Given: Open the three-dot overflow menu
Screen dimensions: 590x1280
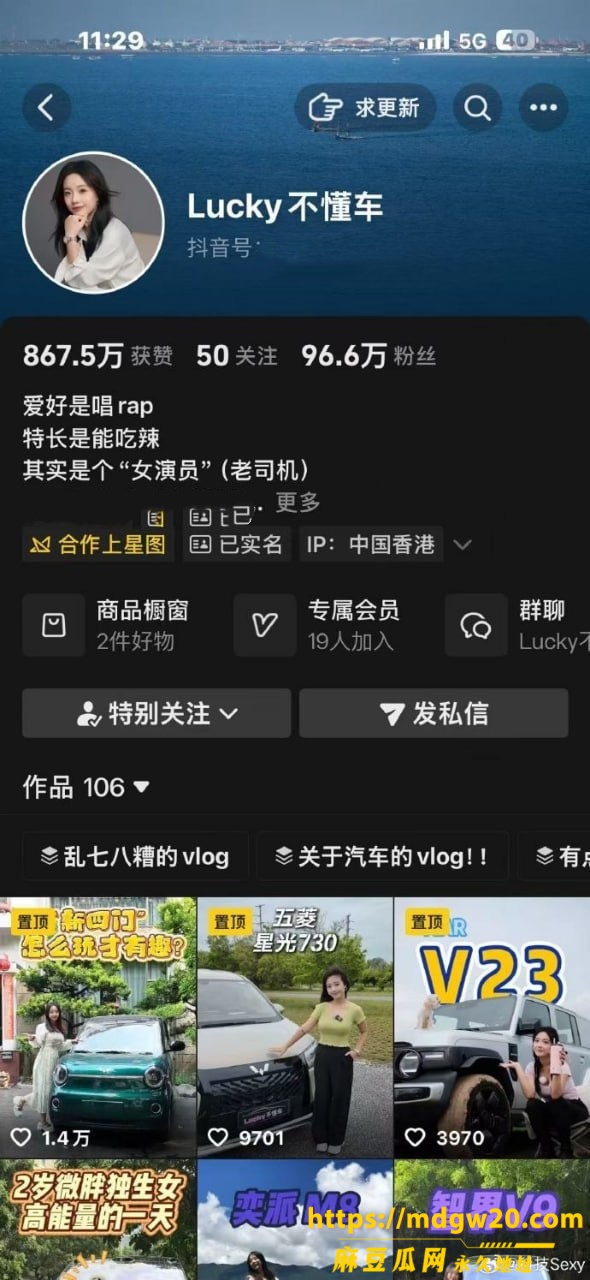Looking at the screenshot, I should [544, 107].
